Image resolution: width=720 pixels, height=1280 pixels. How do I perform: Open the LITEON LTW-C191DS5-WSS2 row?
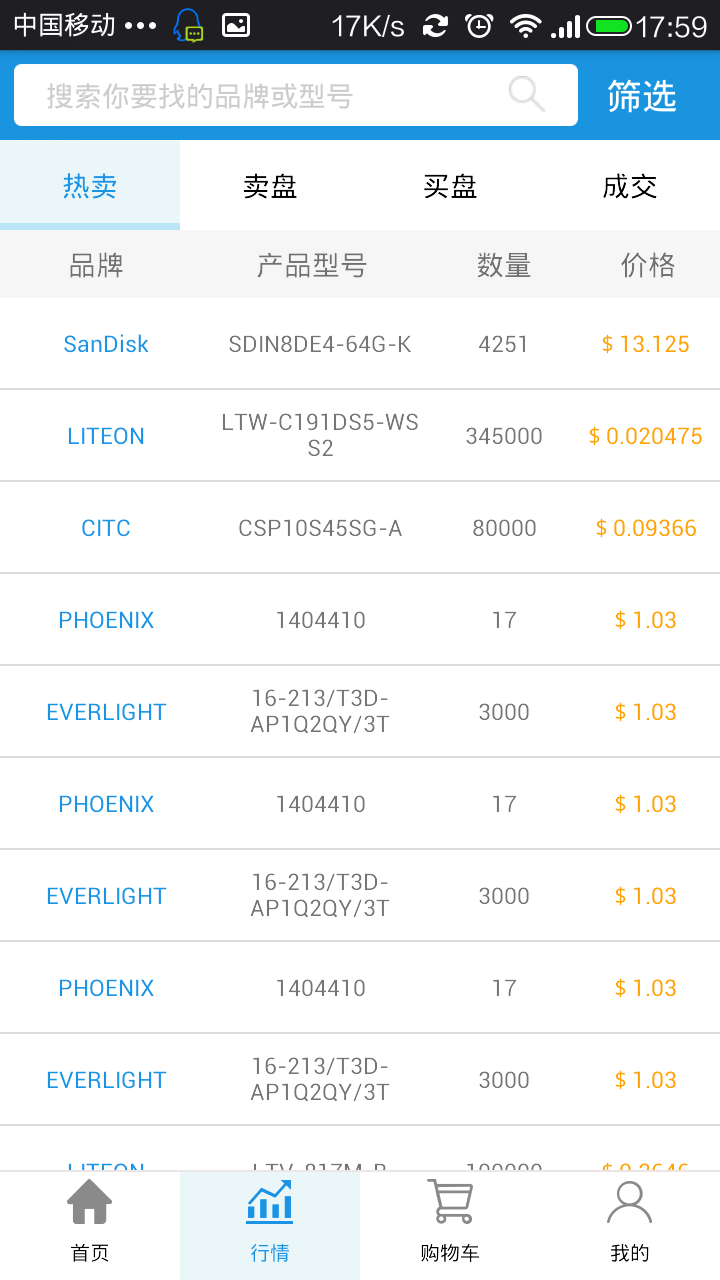click(x=360, y=436)
